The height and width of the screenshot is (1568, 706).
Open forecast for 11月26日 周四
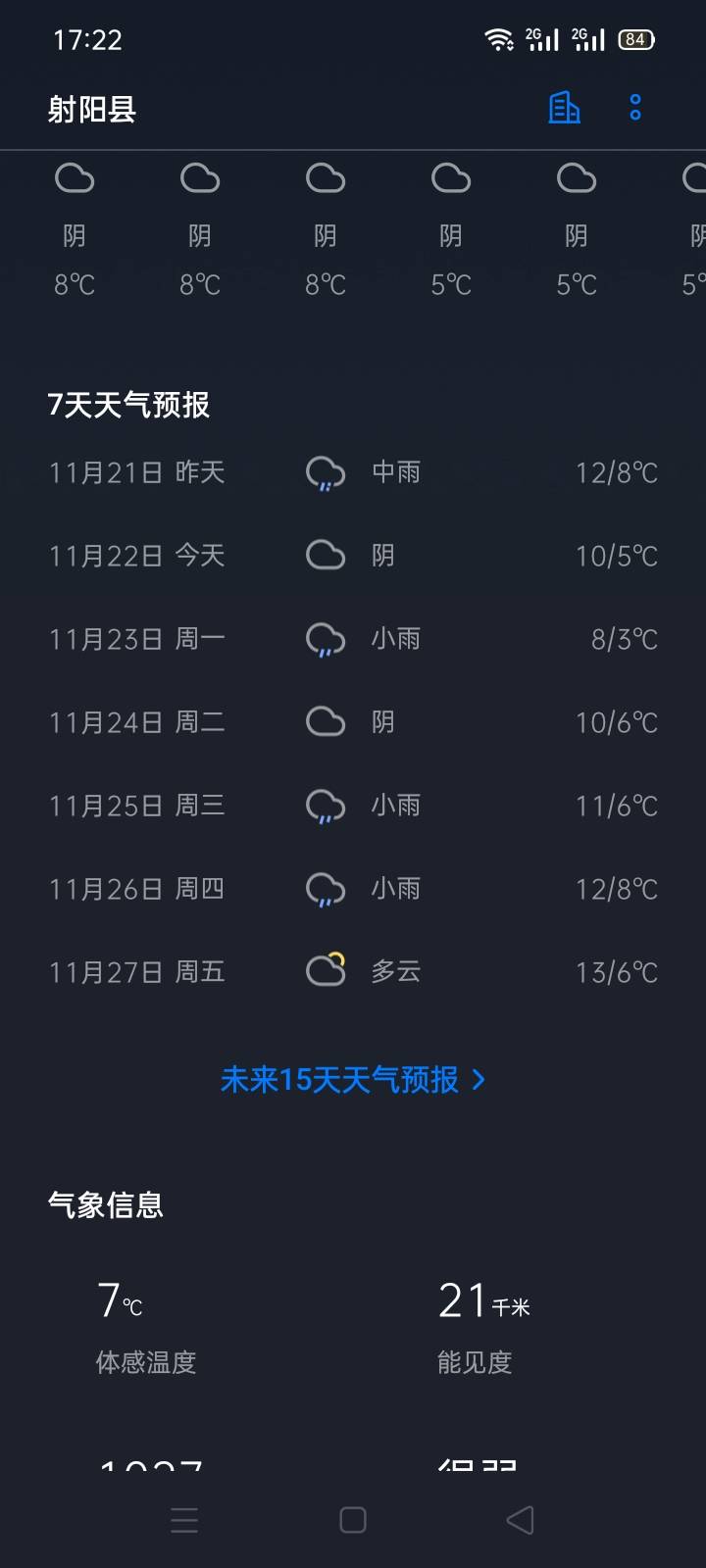pyautogui.click(x=353, y=889)
